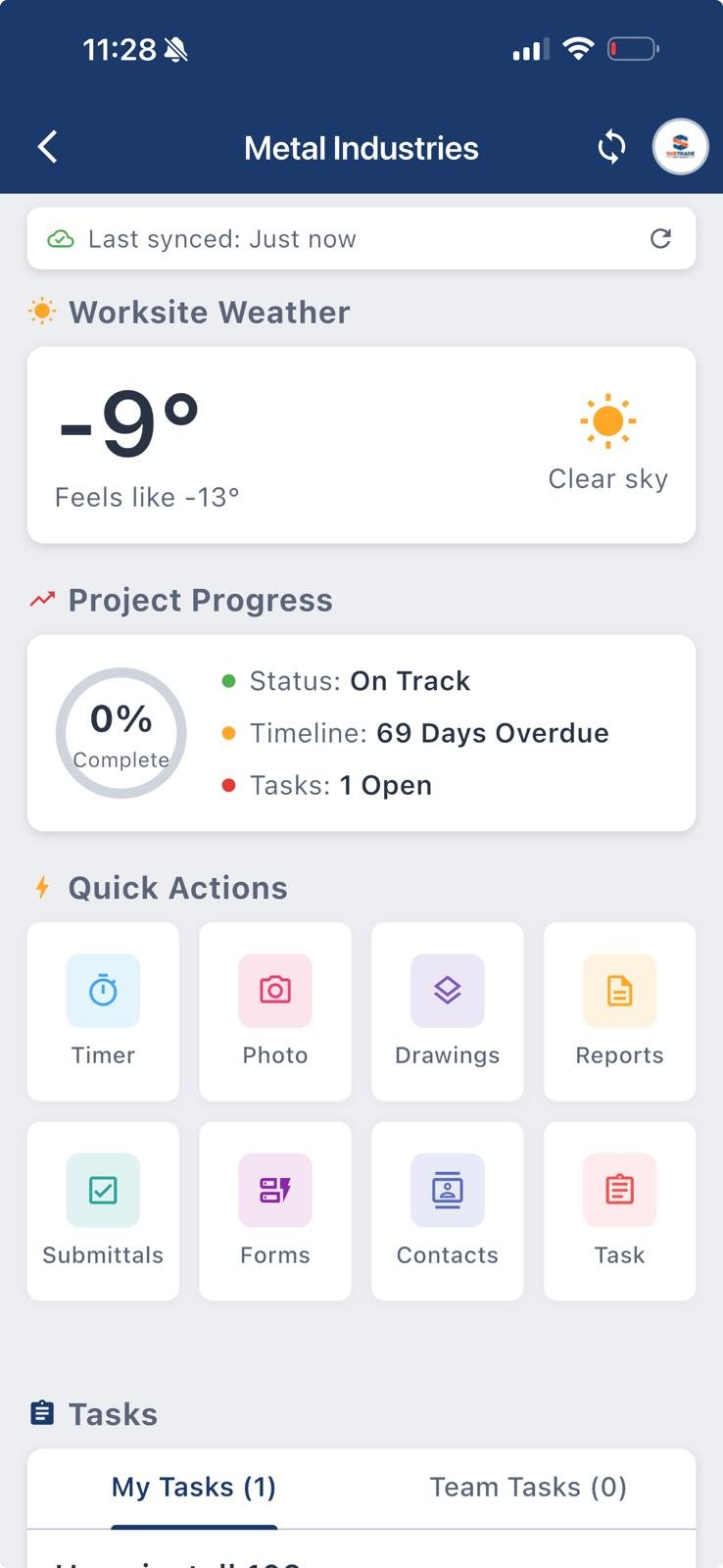Viewport: 723px width, 1568px height.
Task: Open the Worksite Weather card
Action: [361, 444]
